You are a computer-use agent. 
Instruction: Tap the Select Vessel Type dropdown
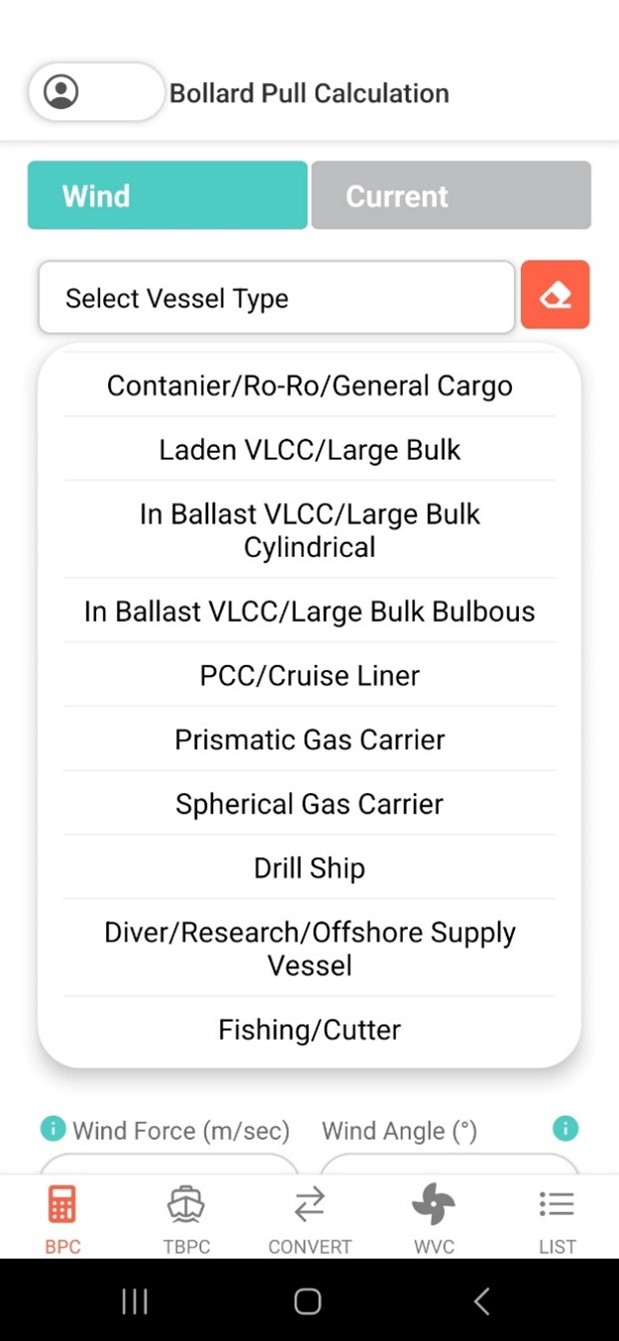pyautogui.click(x=276, y=298)
